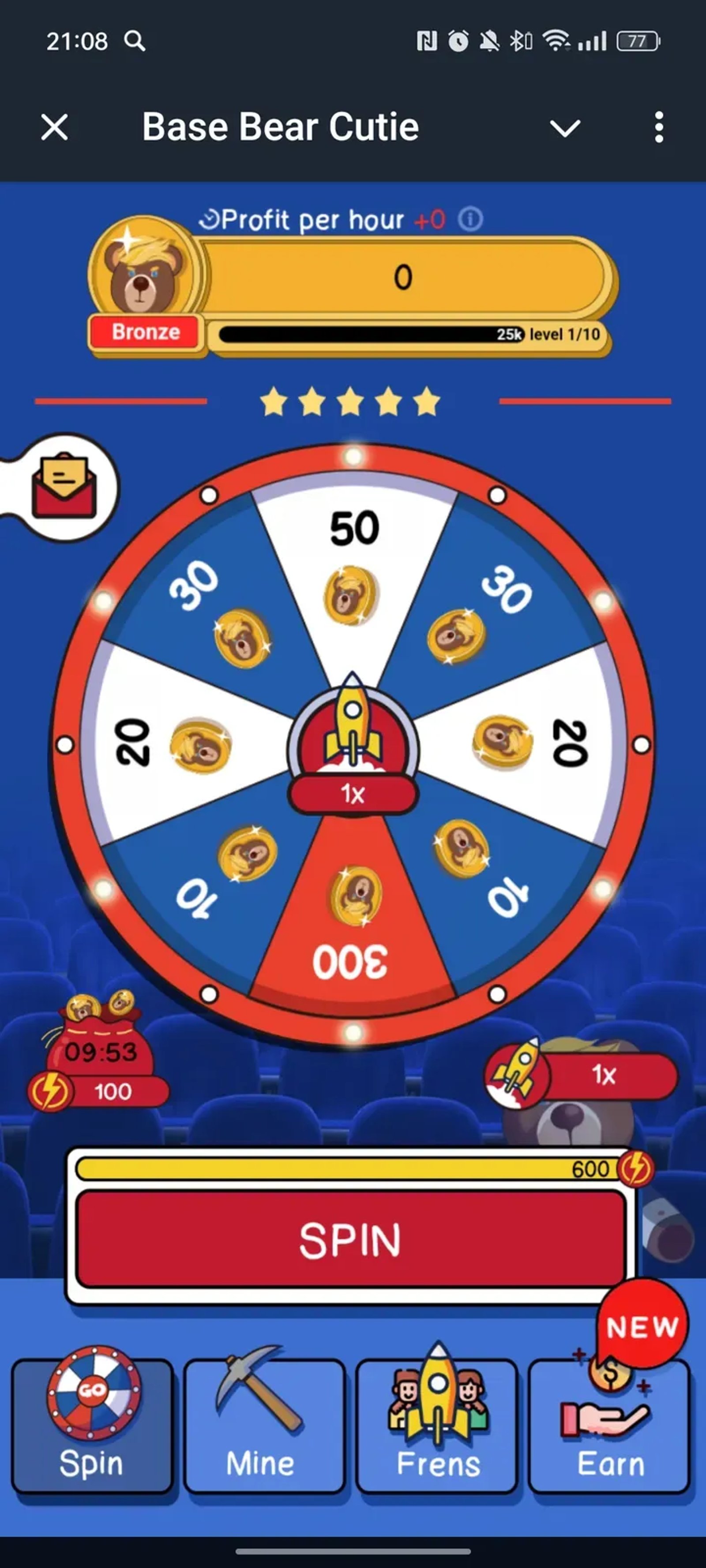Hit the red SPIN button
Image resolution: width=706 pixels, height=1568 pixels.
point(350,1239)
